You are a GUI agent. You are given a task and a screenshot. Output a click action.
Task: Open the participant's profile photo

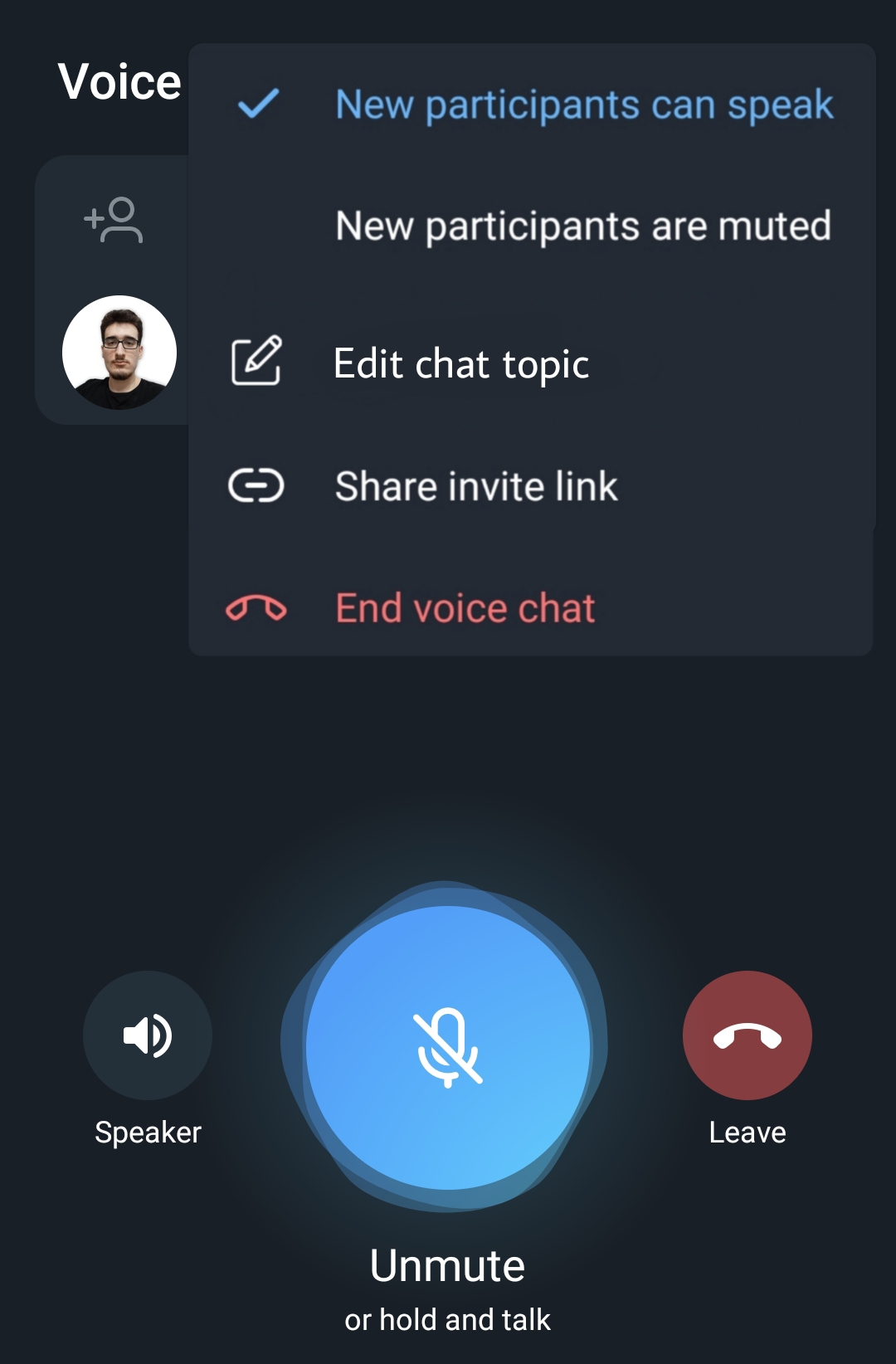point(119,353)
